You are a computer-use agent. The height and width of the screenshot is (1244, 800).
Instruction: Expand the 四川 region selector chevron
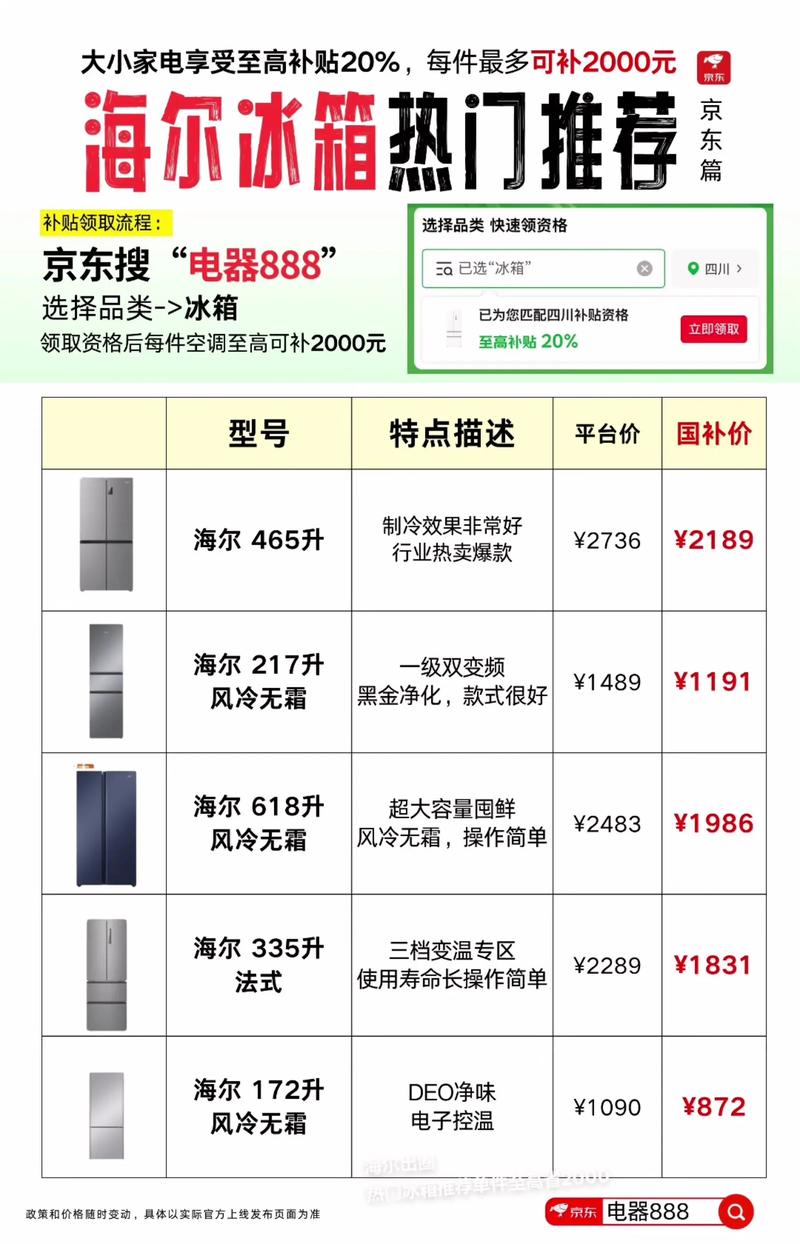pyautogui.click(x=738, y=269)
